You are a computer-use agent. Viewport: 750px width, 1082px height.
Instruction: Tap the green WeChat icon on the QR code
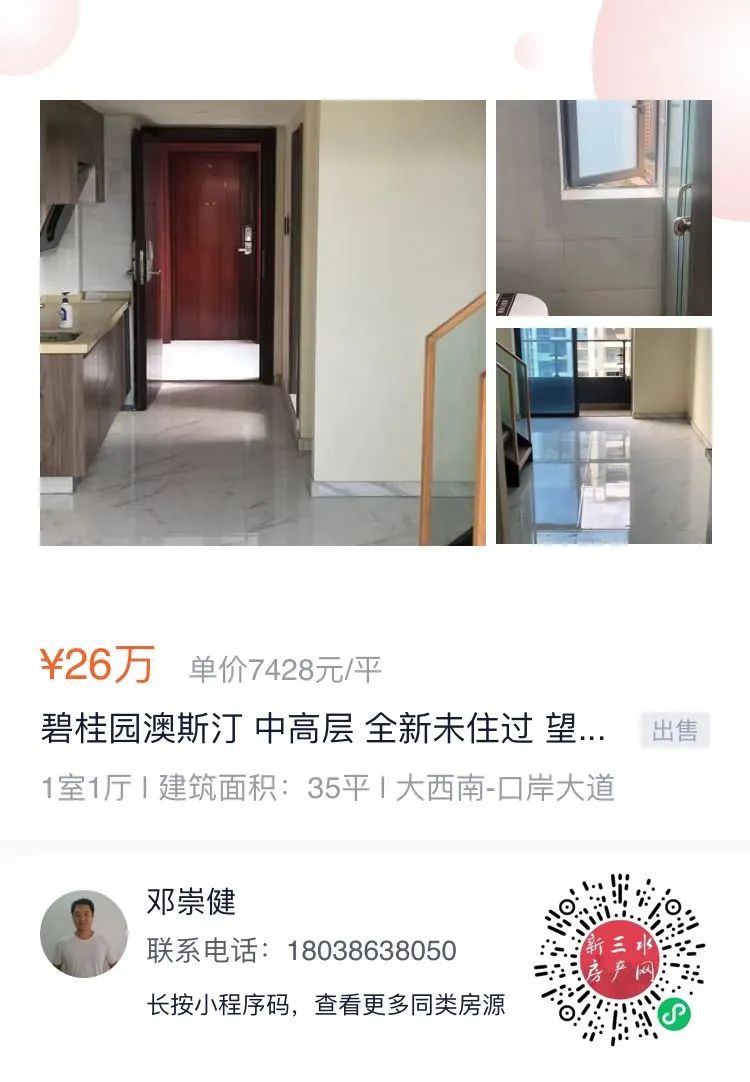click(x=673, y=1014)
